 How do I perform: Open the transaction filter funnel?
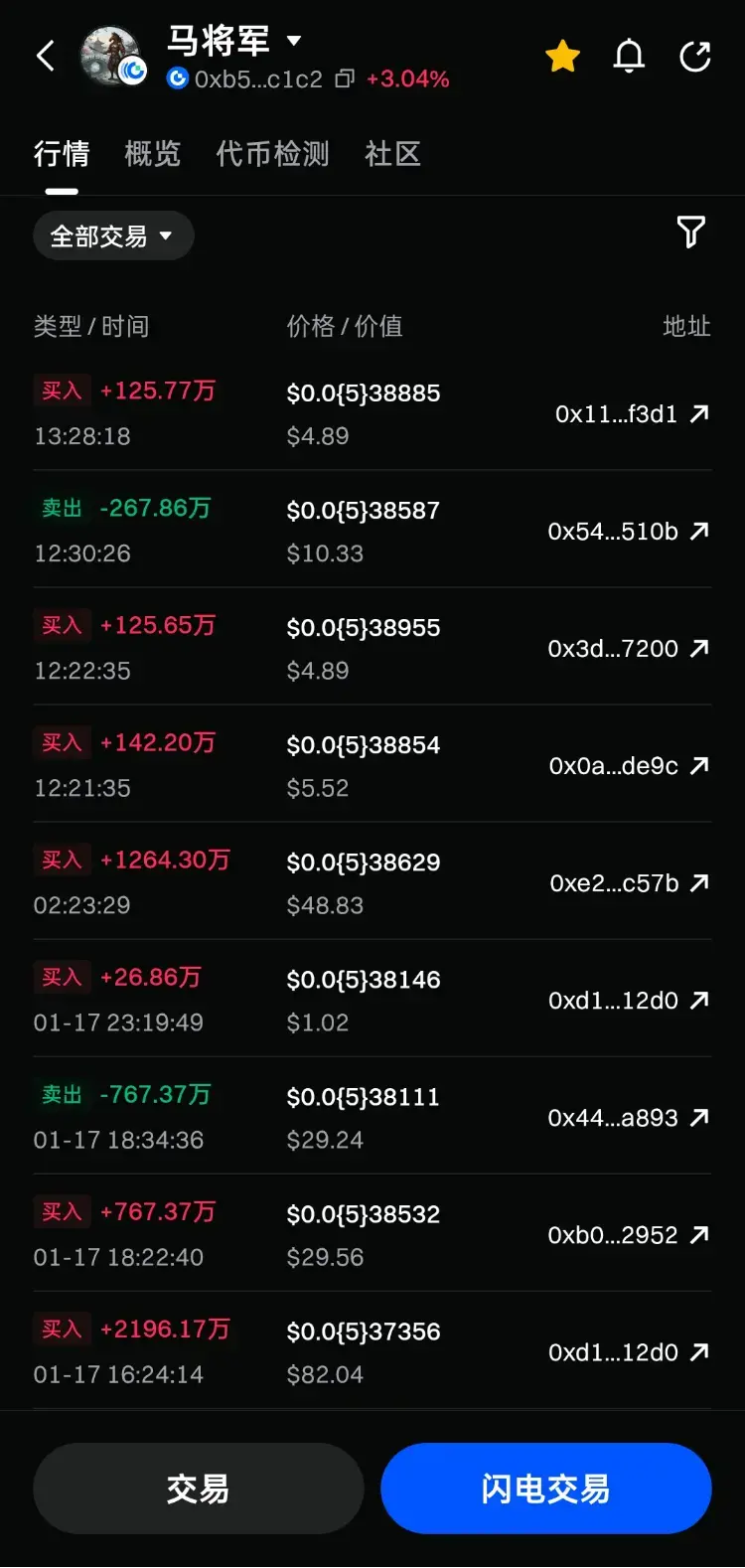[x=690, y=233]
